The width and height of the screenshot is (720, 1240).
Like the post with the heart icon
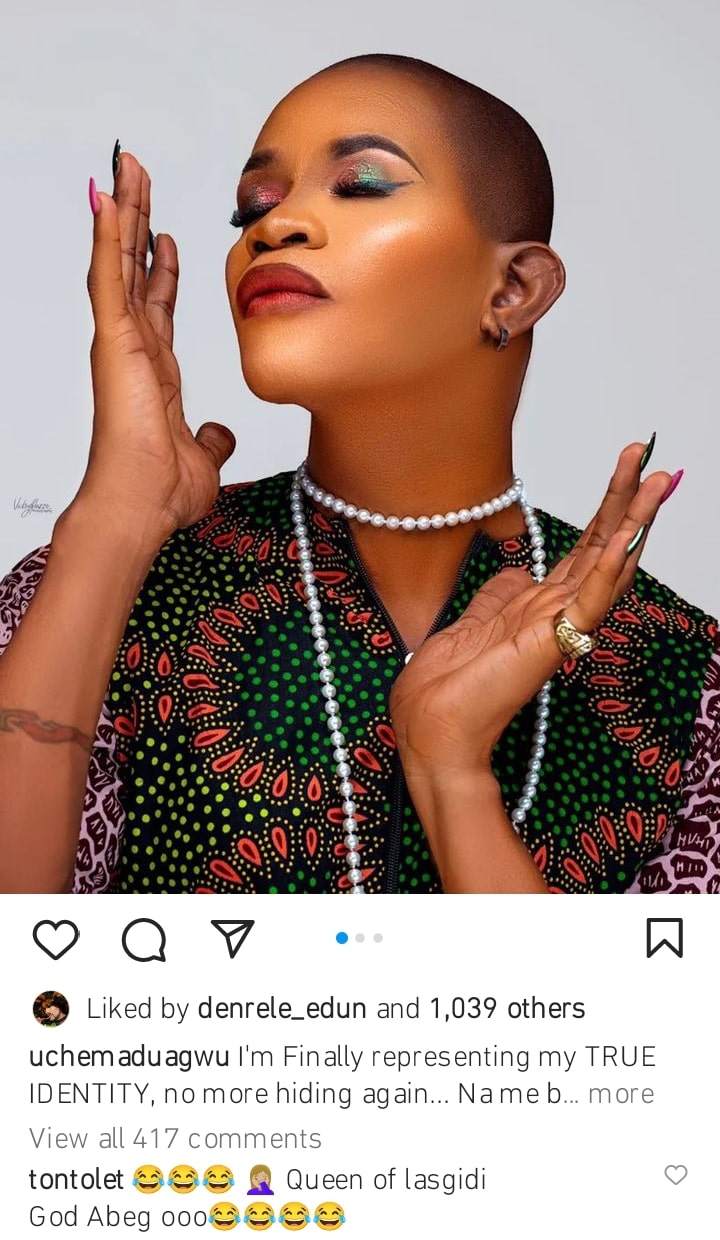[55, 940]
